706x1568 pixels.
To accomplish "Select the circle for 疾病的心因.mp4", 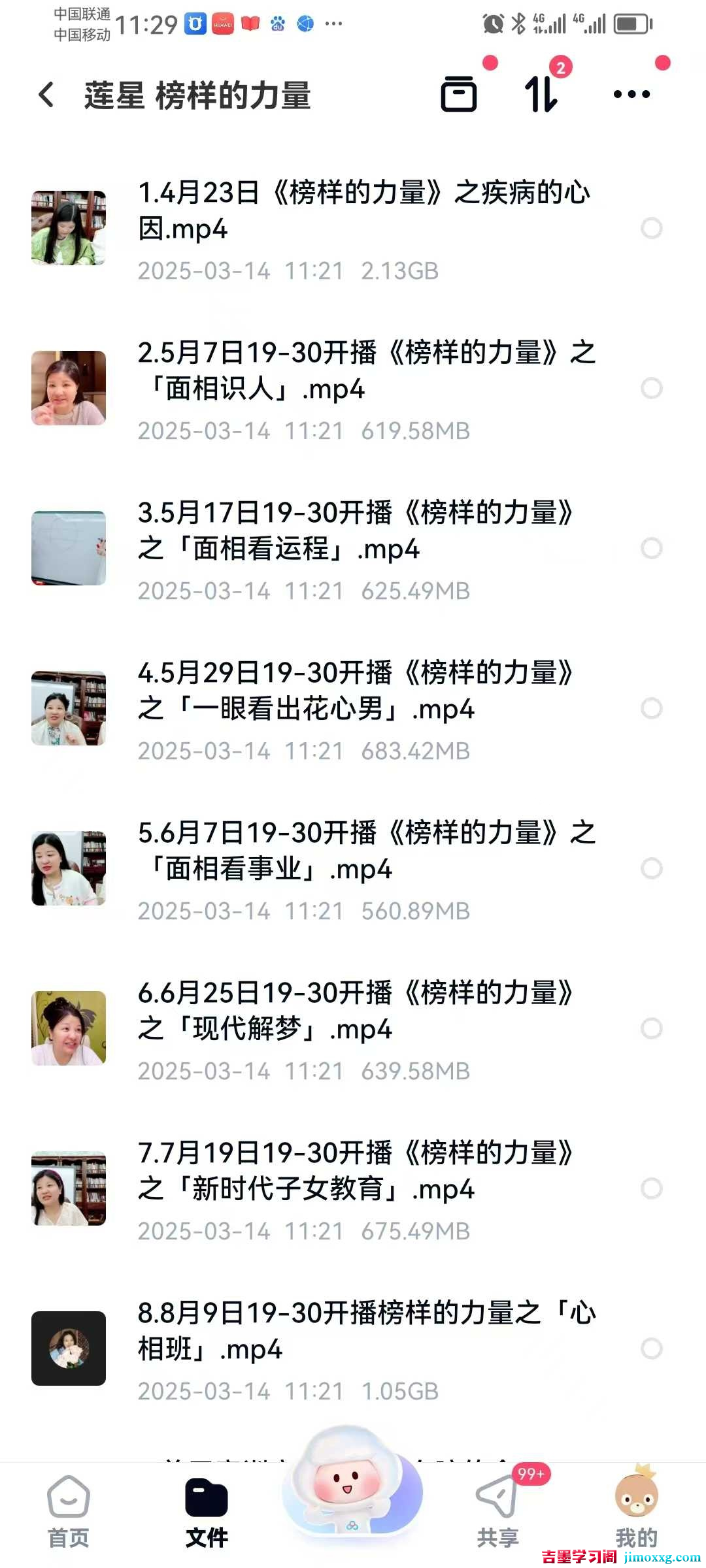I will (x=652, y=228).
